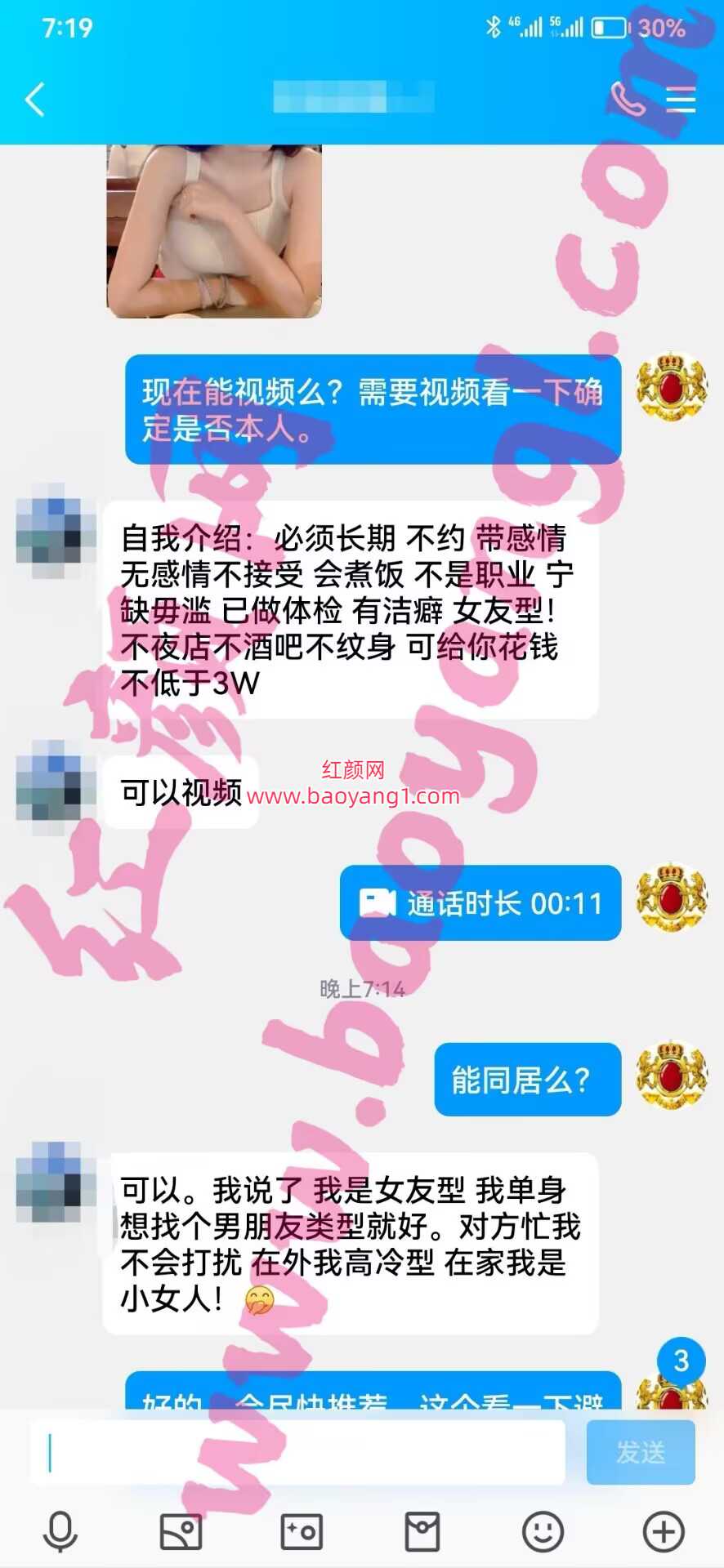Jump to the 3 unread messages

click(x=681, y=1361)
